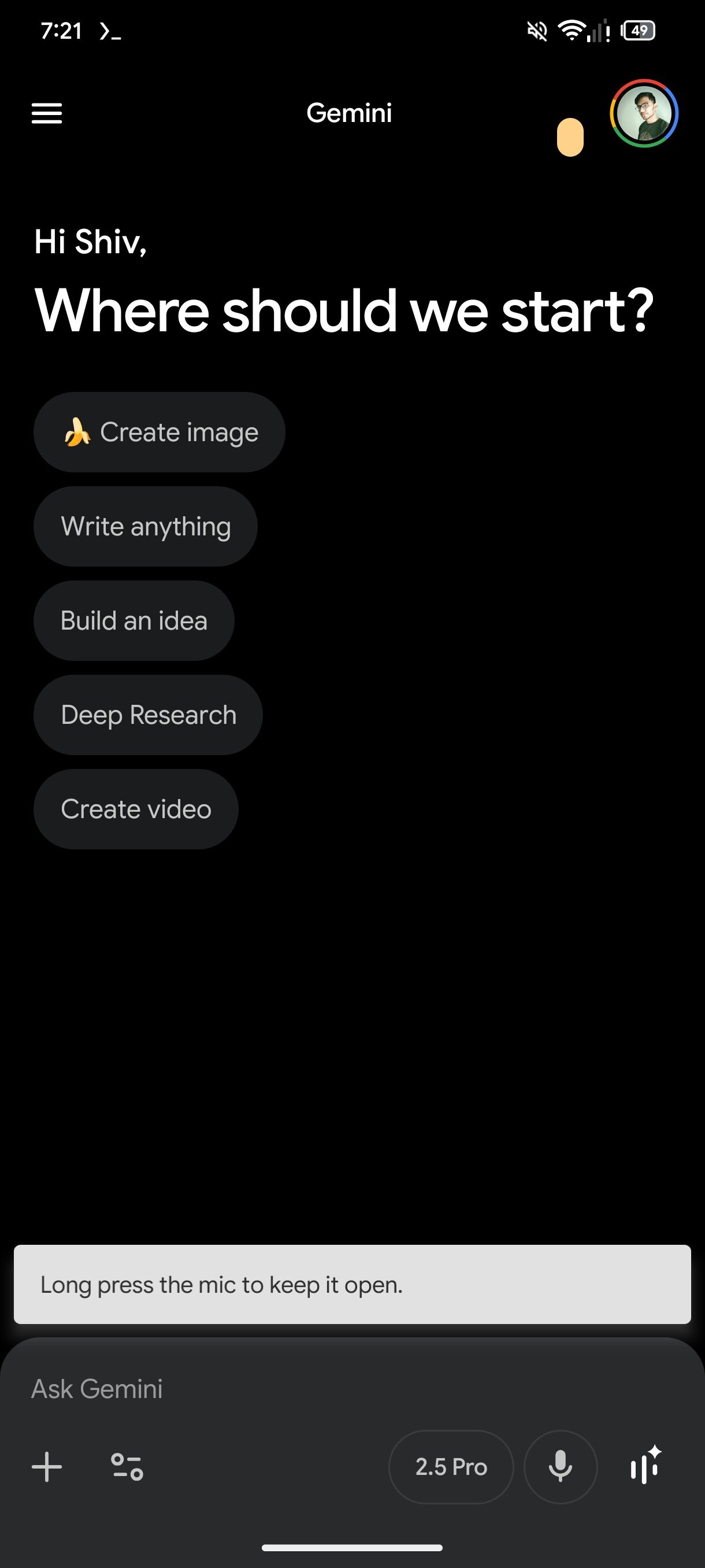This screenshot has width=705, height=1568.
Task: Open the tools settings sliders icon
Action: [x=127, y=1467]
